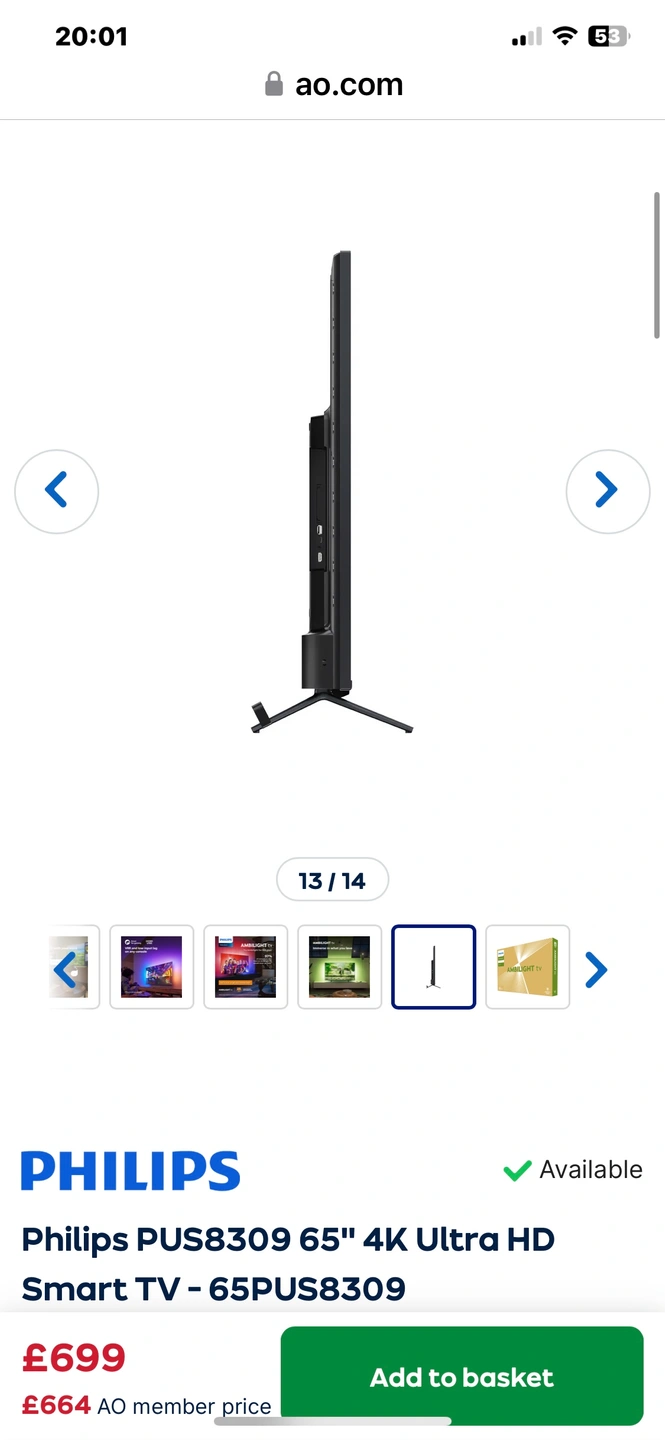
Task: Move thumbnail strip backward with left arrow
Action: point(66,969)
